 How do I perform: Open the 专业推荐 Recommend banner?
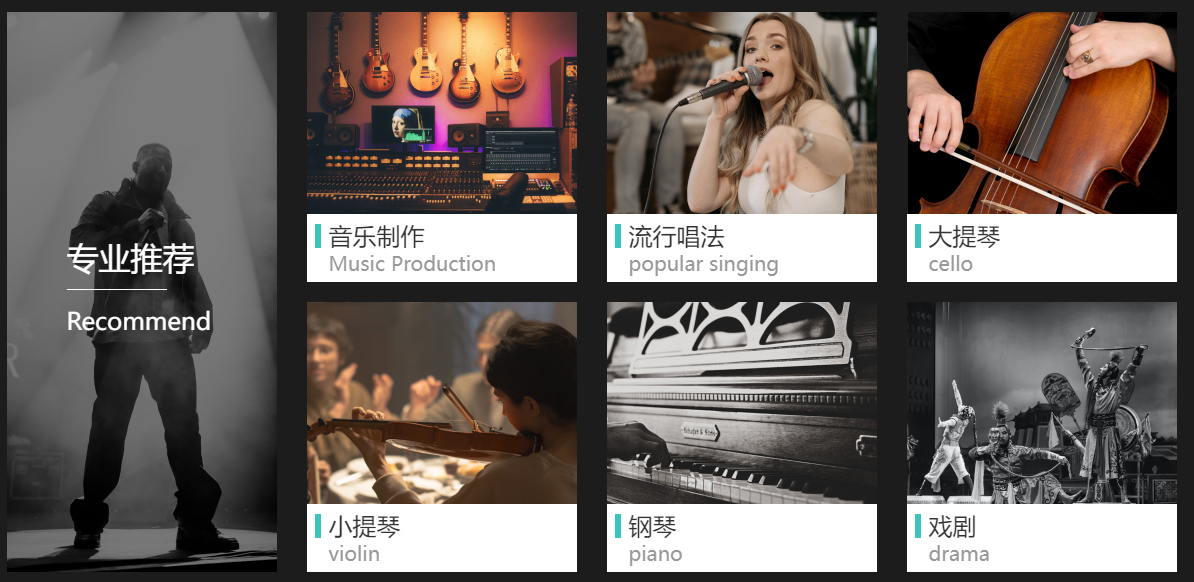point(141,291)
